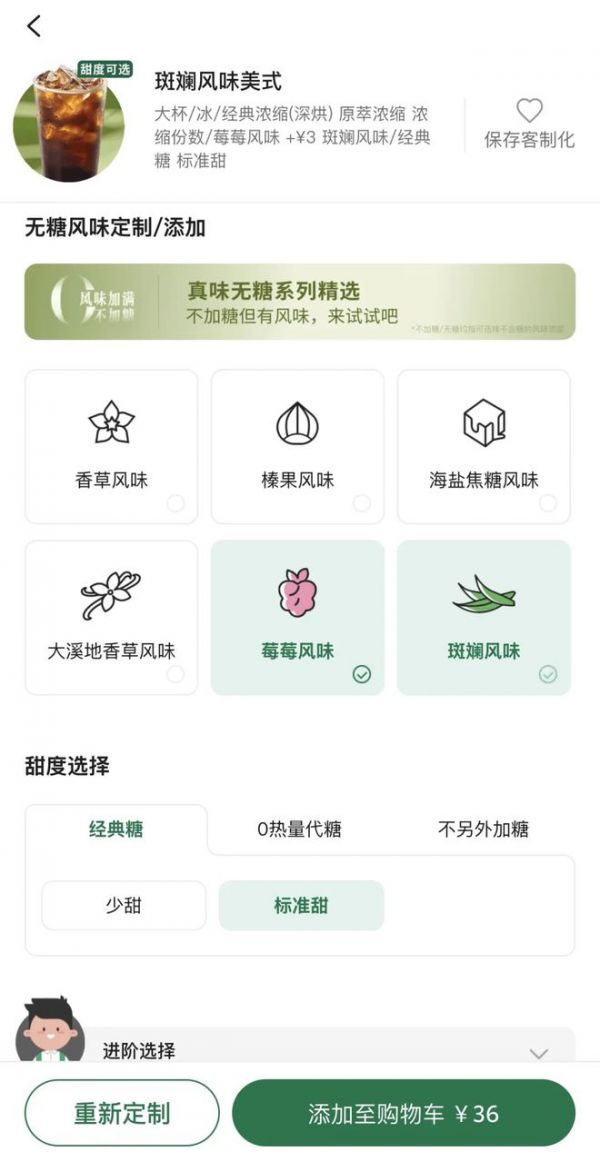Tap the 重新定制 button

[122, 1113]
